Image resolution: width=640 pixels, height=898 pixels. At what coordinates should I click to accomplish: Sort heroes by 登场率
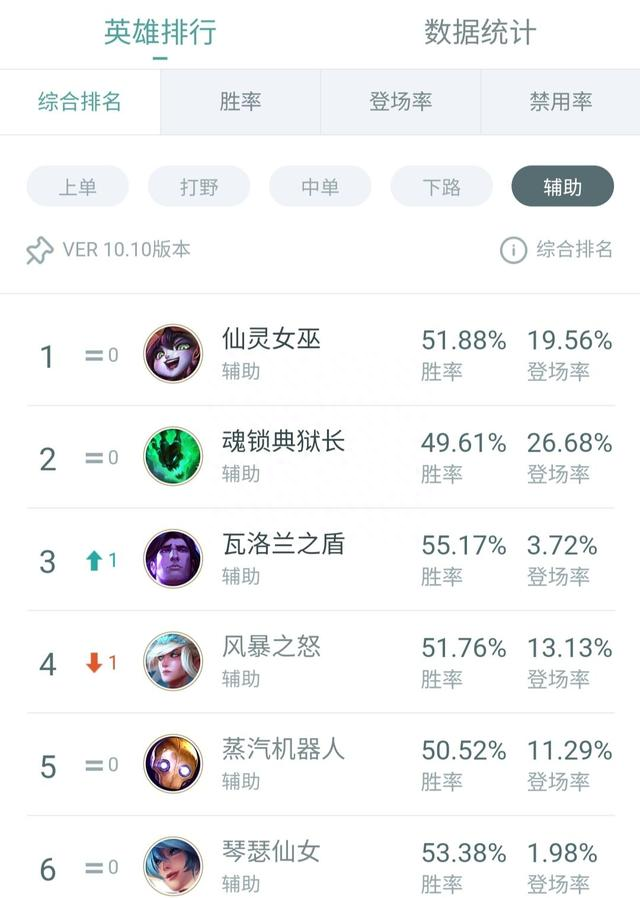(400, 102)
